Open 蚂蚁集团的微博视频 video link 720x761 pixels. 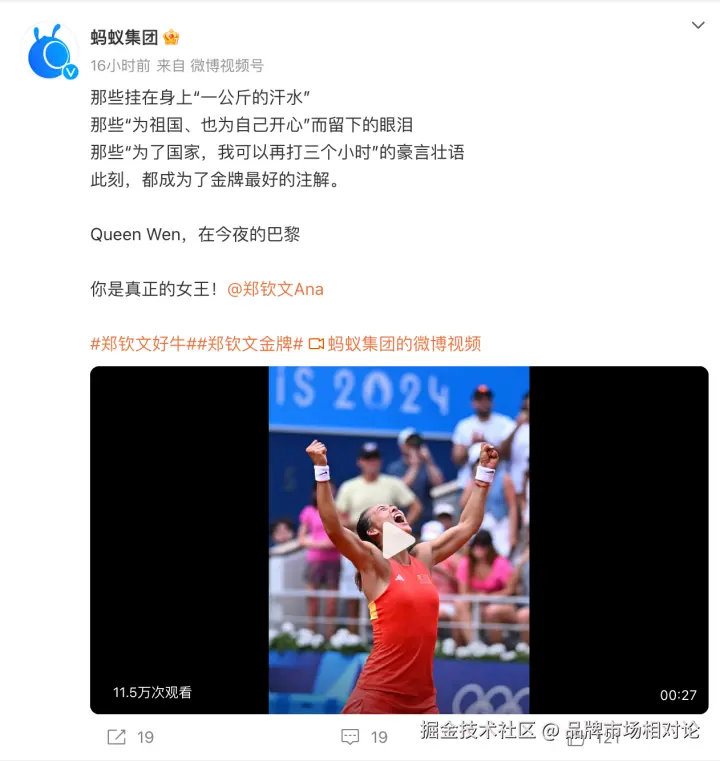pyautogui.click(x=403, y=343)
